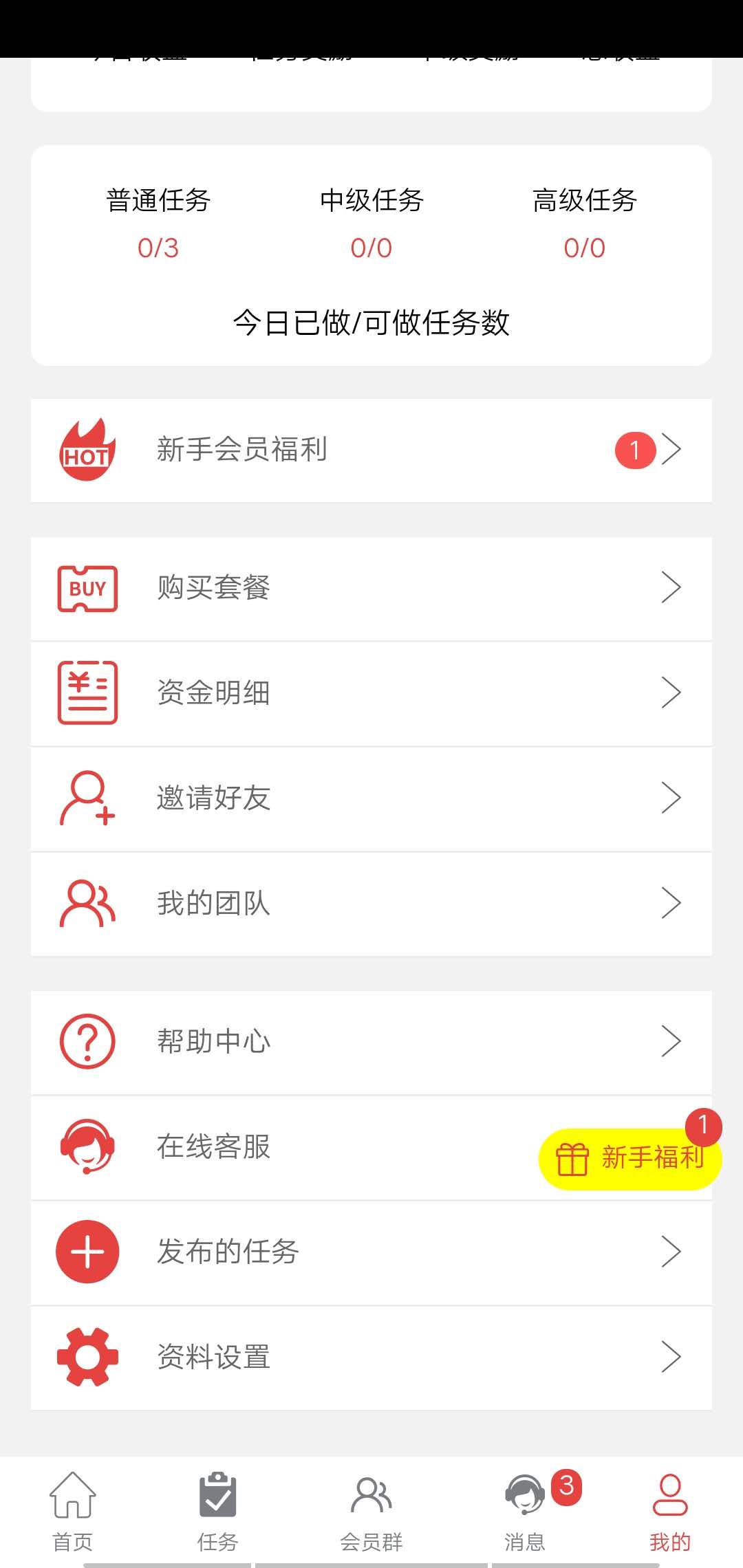The image size is (743, 1568).
Task: Click the HOT flame icon beside 新手会员福利
Action: coord(87,450)
